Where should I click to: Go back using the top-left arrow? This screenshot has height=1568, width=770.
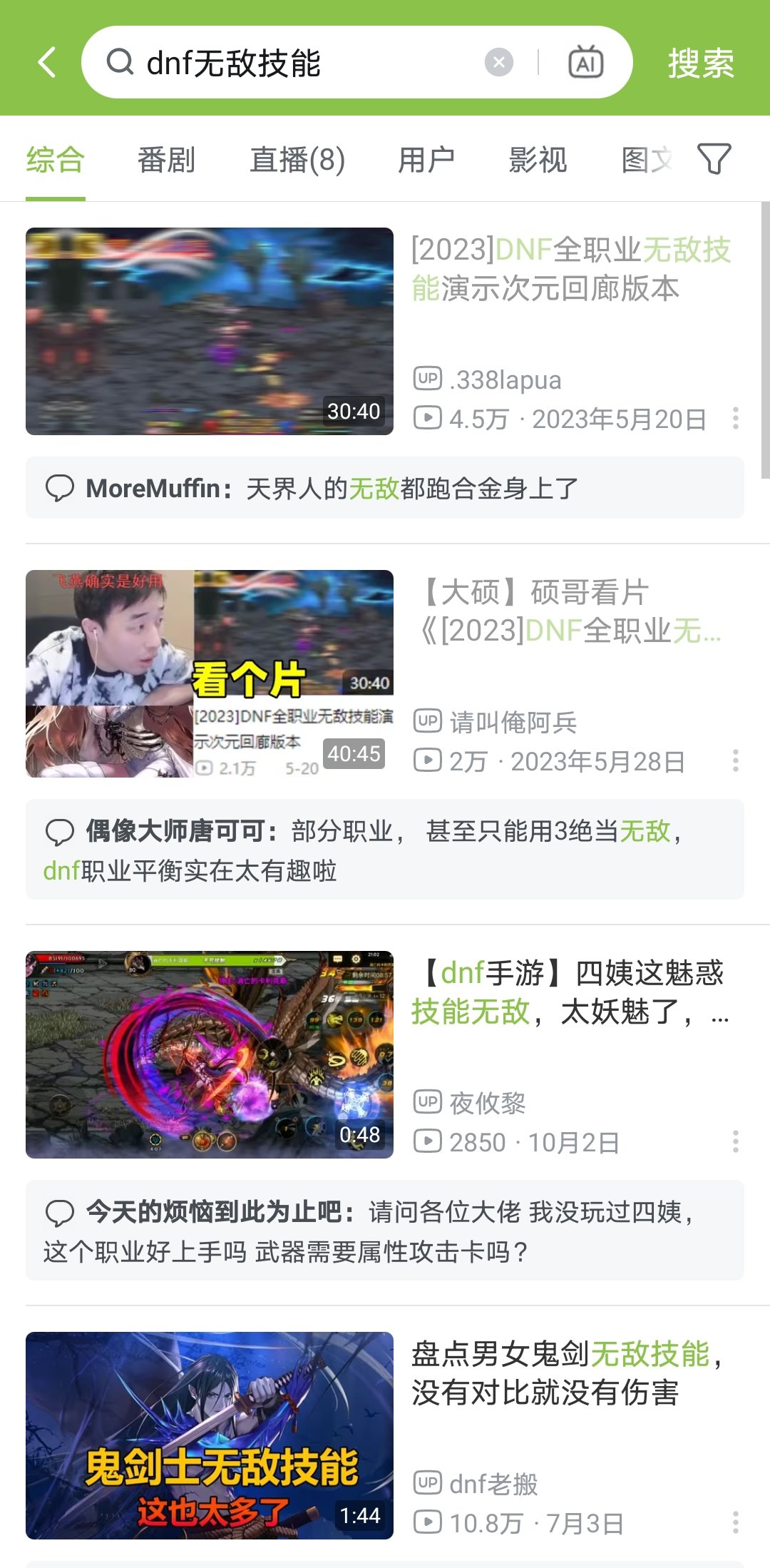pos(47,63)
